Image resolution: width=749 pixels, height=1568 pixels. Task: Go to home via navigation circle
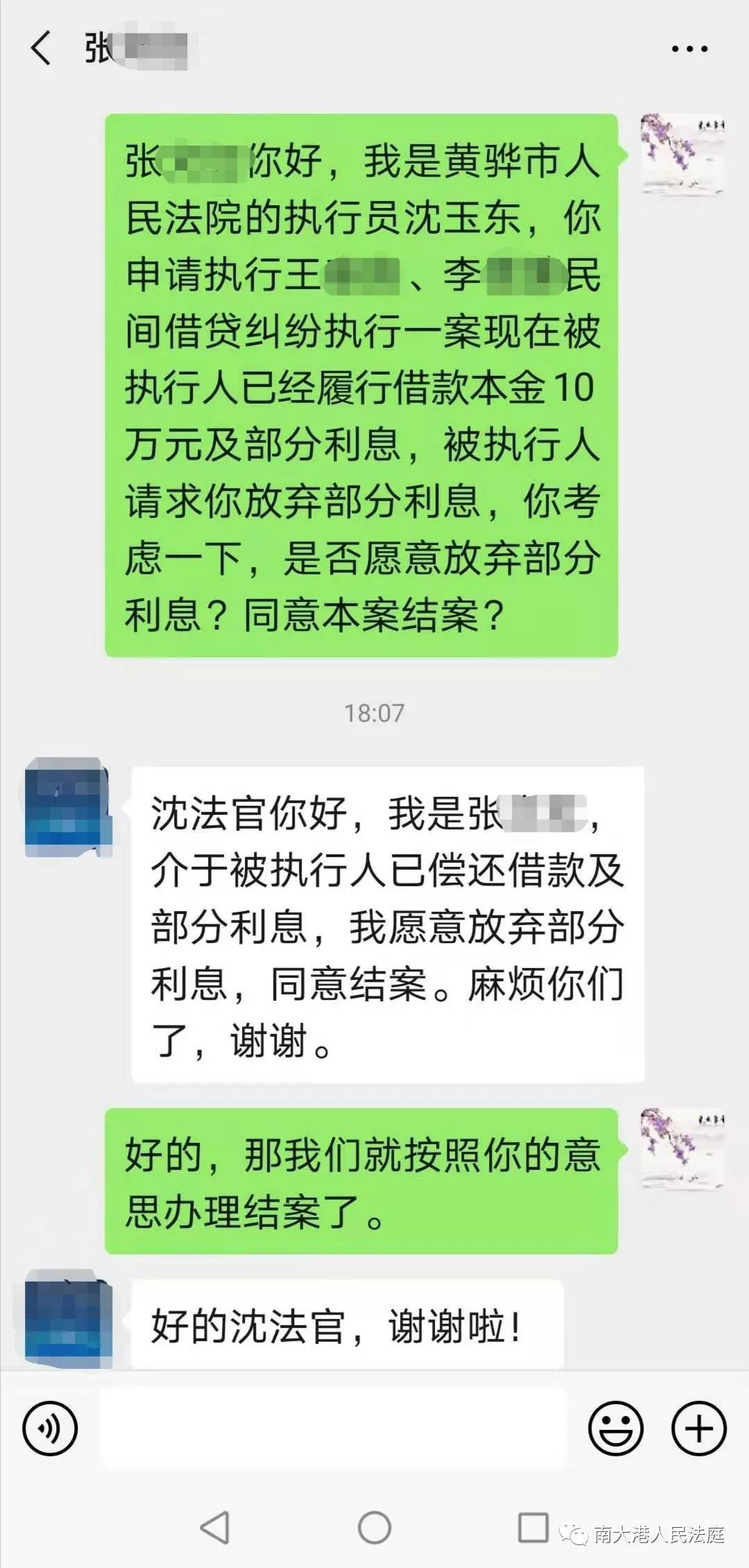(374, 1528)
